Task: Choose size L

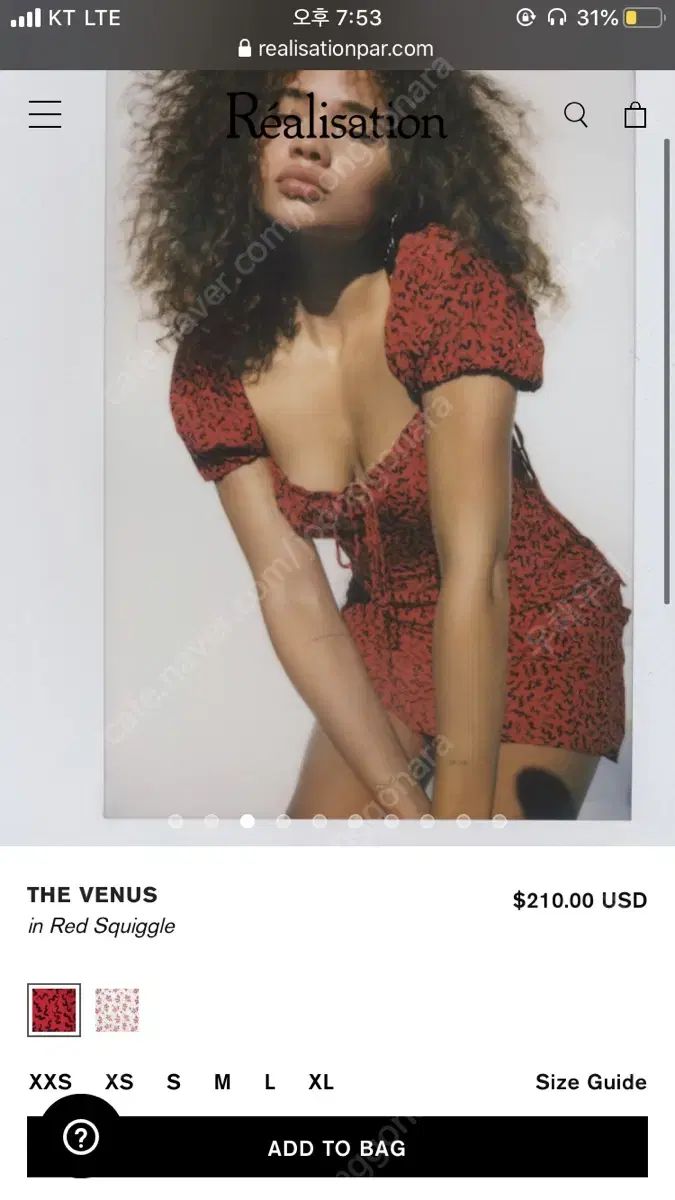Action: 270,1082
